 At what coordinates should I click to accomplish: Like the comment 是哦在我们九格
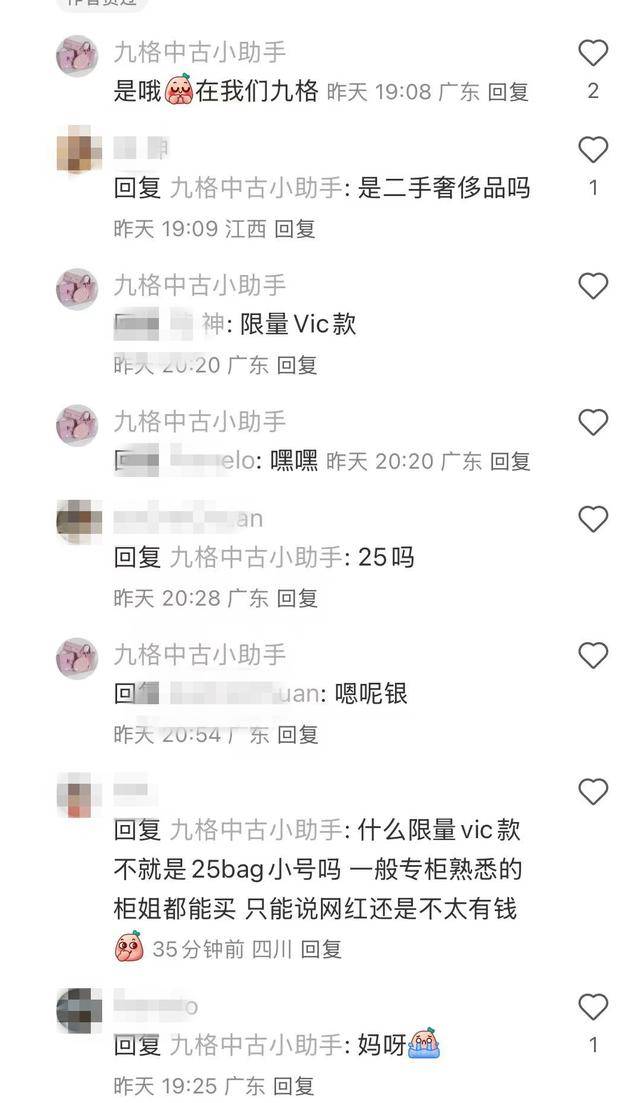coord(592,53)
